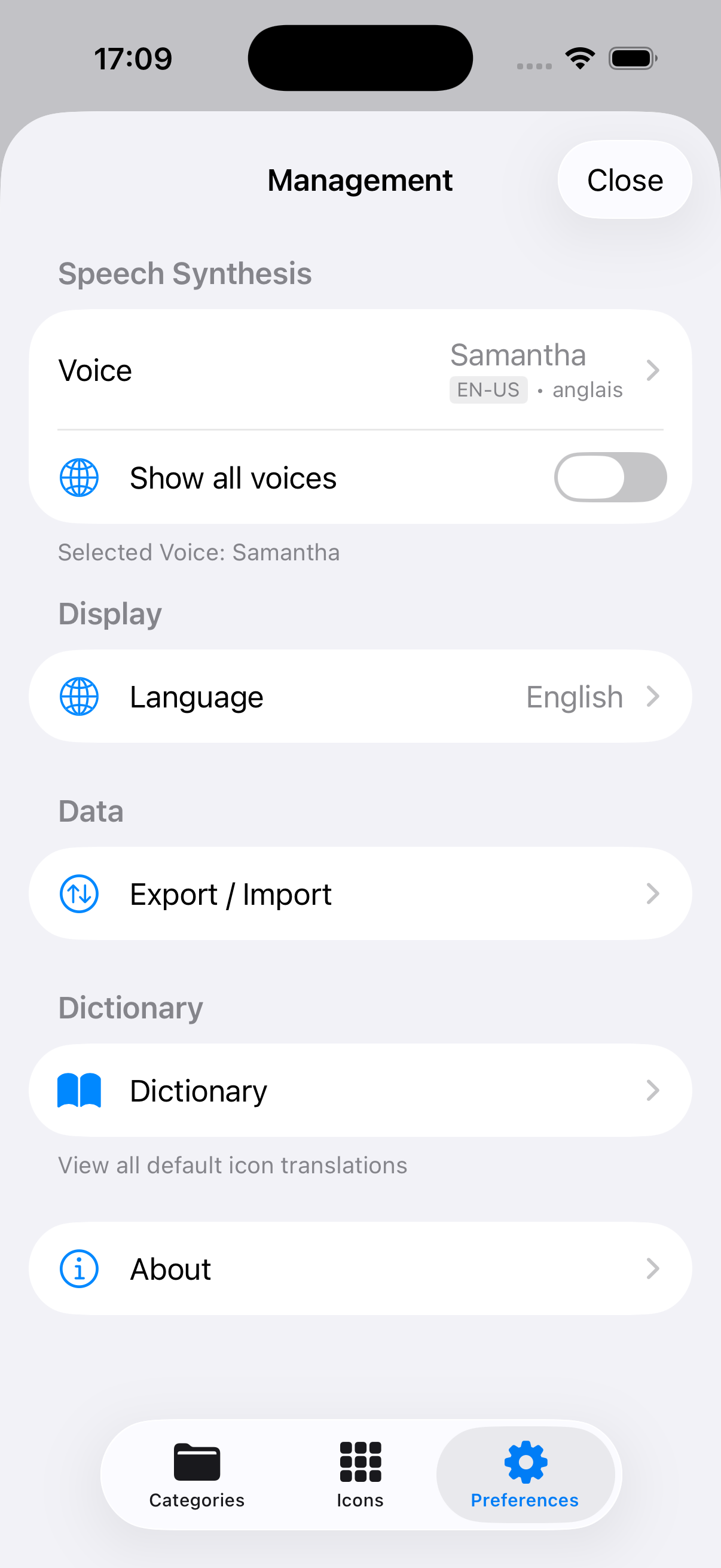Enable the Show all voices toggle
This screenshot has width=721, height=1568.
click(x=610, y=477)
